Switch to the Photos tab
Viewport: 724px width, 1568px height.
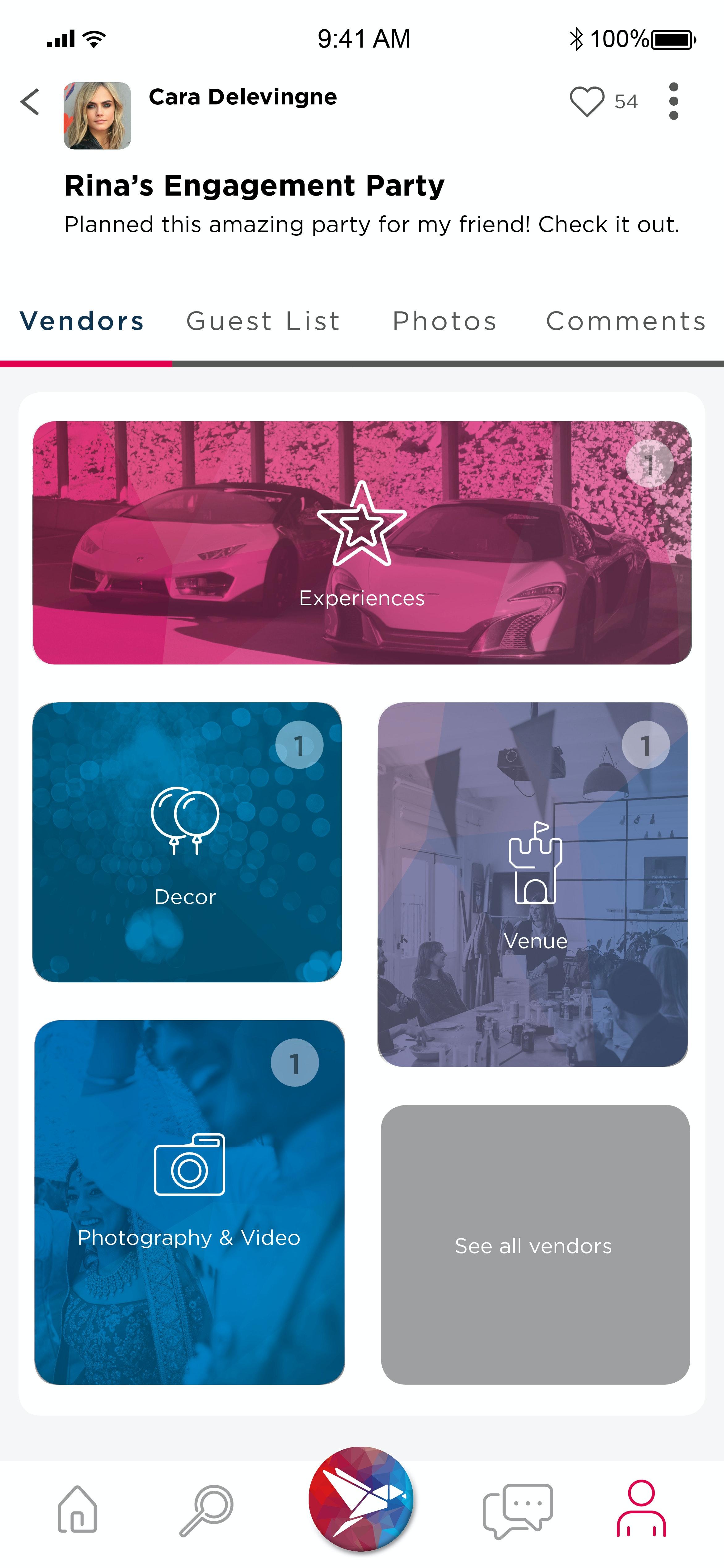tap(445, 321)
